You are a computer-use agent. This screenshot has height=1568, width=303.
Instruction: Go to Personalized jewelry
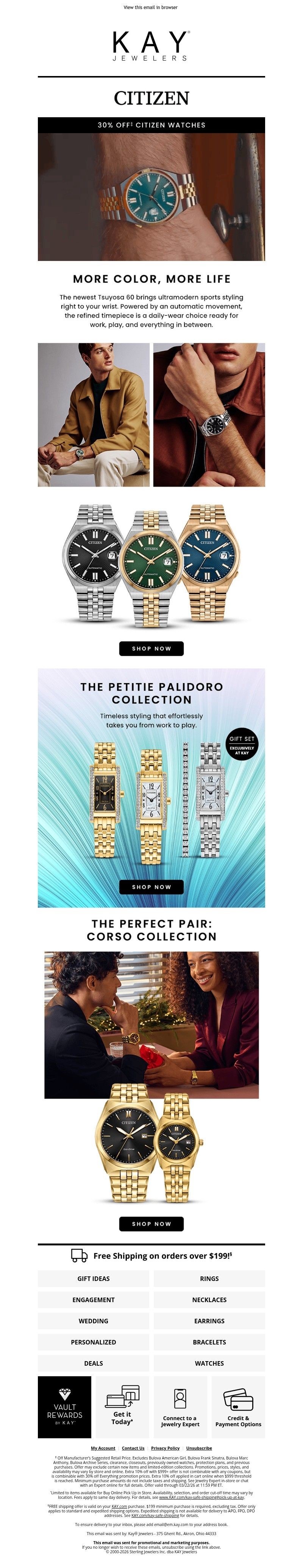coord(93,1342)
